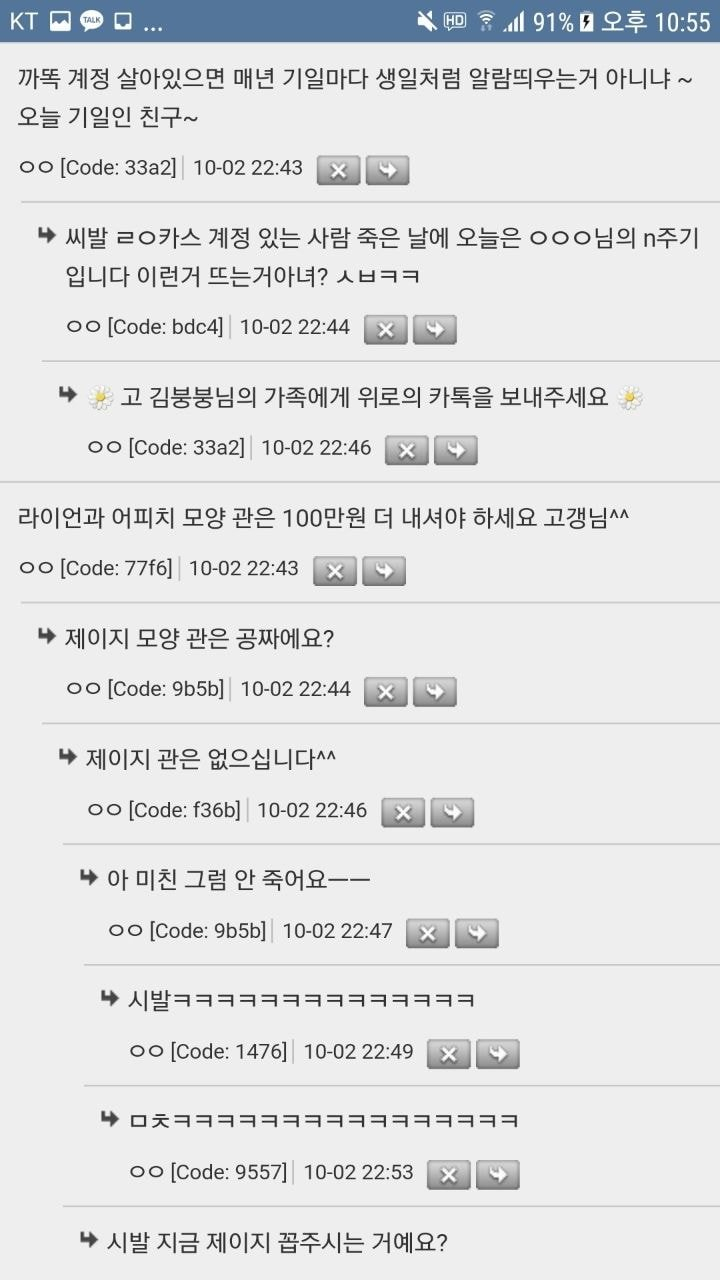
Task: Reply to the 77f6 comment
Action: 383,571
